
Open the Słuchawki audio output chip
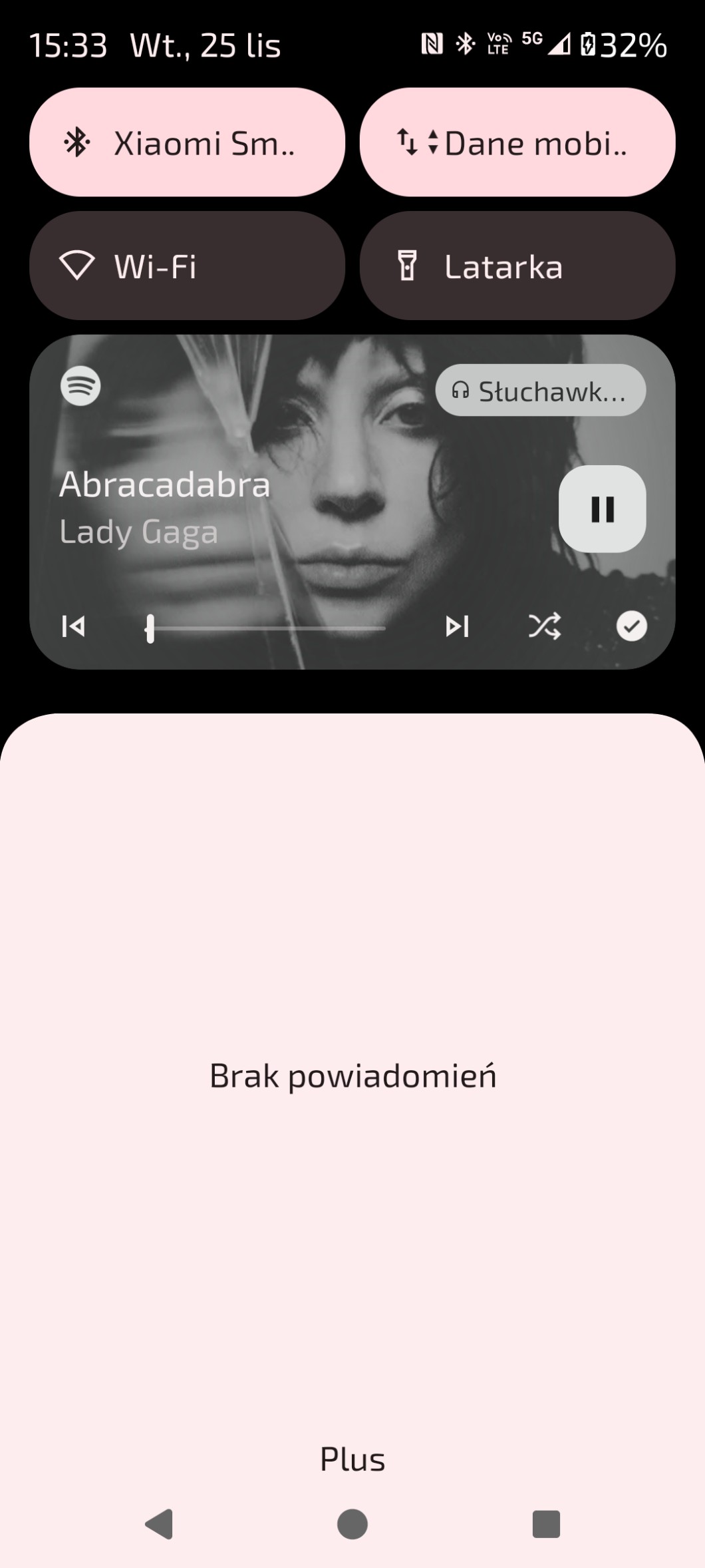pyautogui.click(x=540, y=391)
